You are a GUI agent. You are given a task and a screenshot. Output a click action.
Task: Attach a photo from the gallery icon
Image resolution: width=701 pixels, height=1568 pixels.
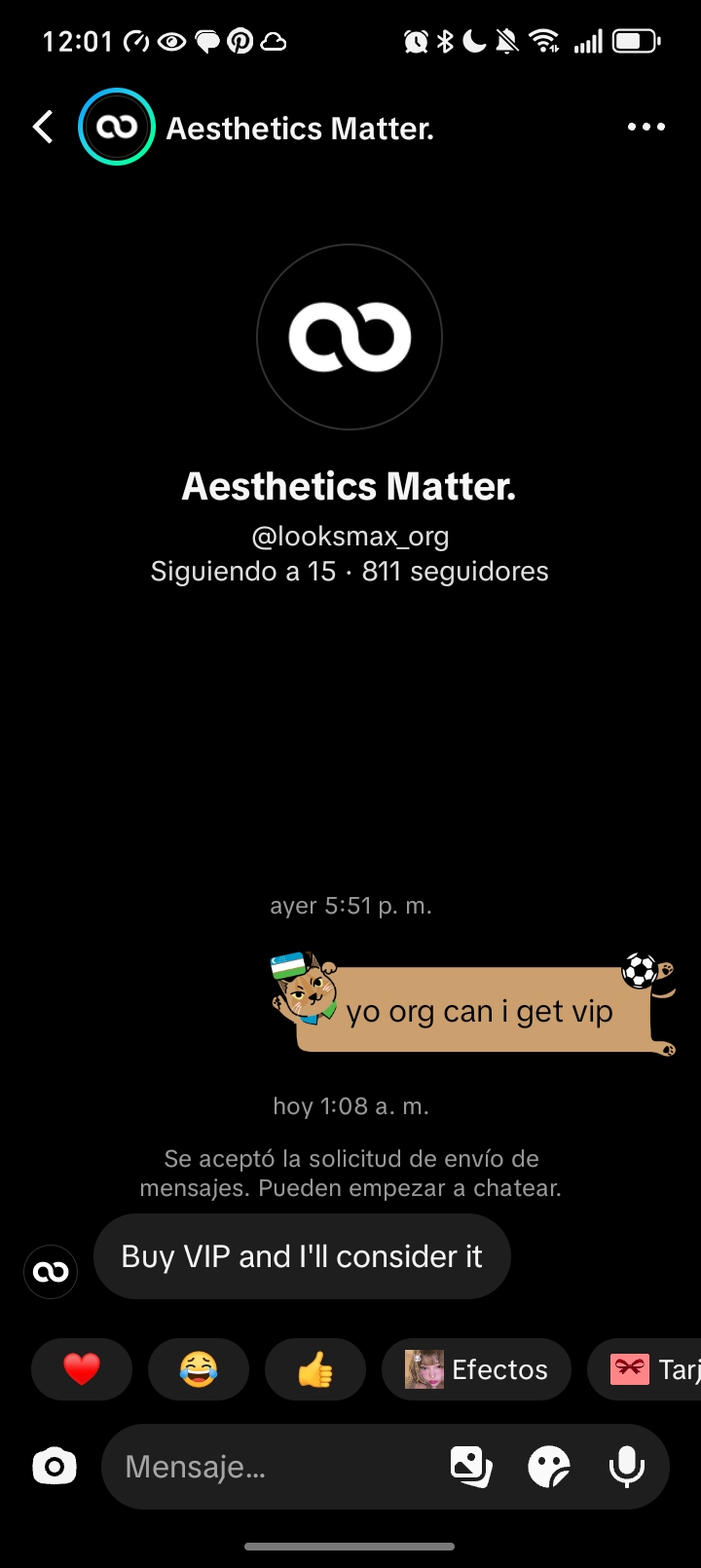click(471, 1466)
